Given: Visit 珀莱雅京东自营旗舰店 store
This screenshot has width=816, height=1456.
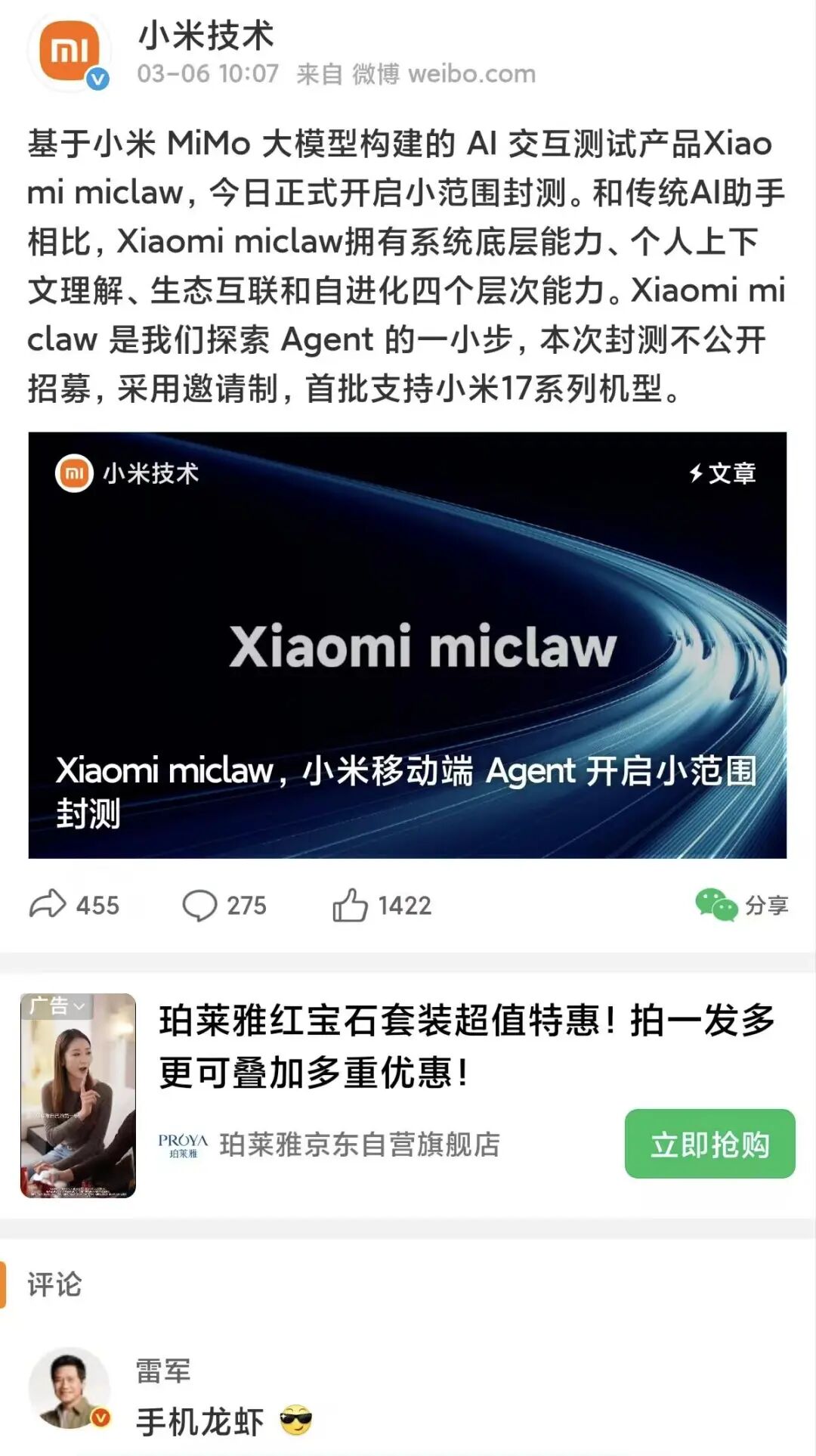Looking at the screenshot, I should point(359,1145).
